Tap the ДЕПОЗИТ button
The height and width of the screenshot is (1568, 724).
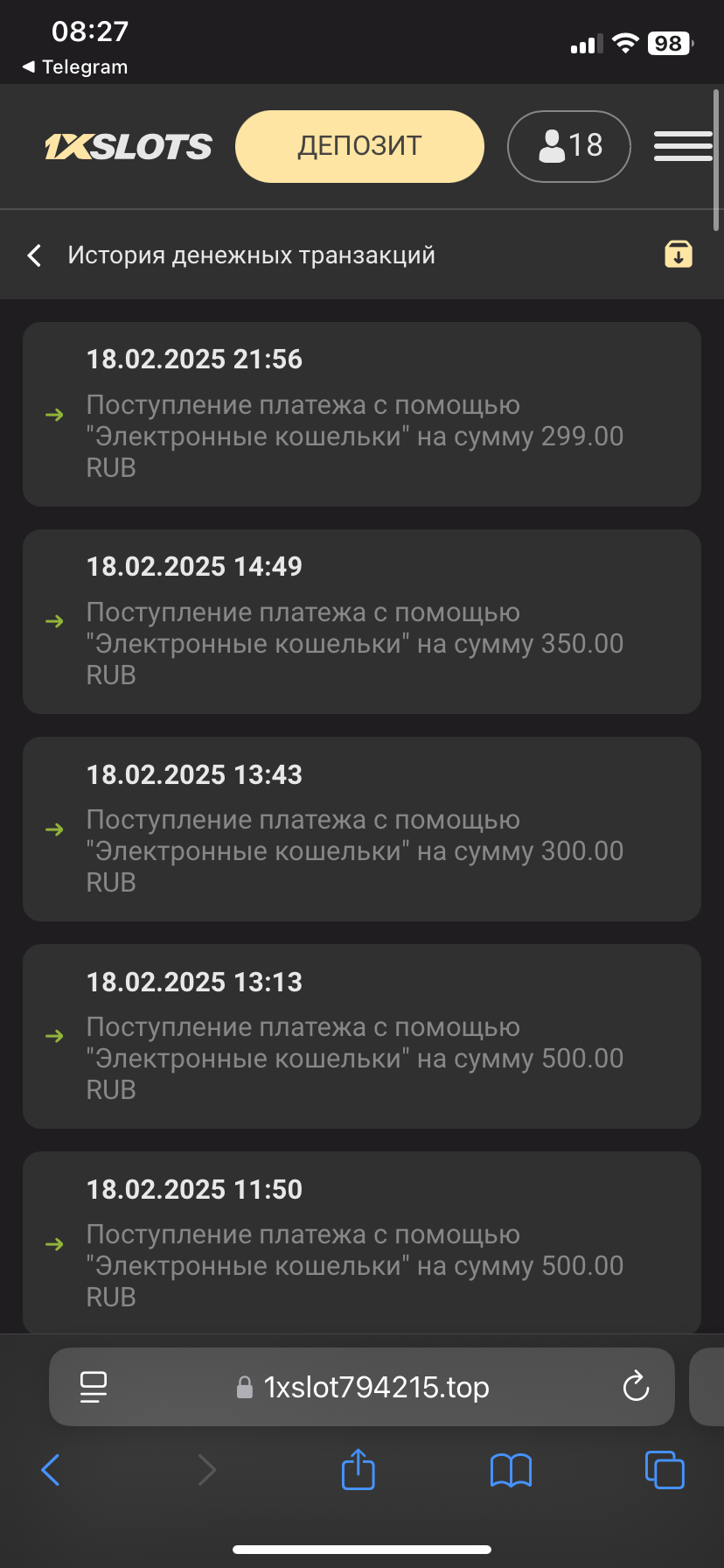tap(359, 146)
